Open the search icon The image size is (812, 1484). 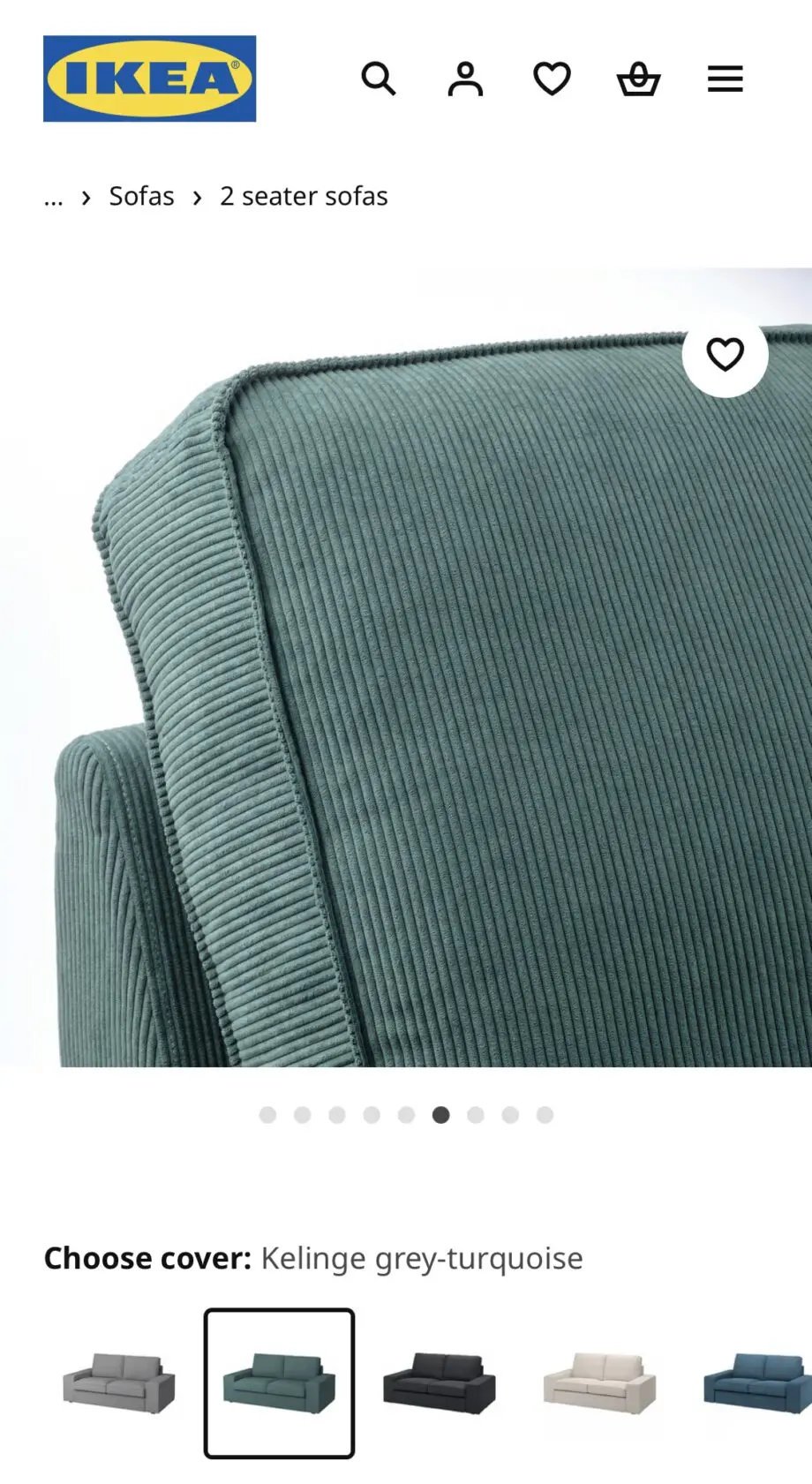378,79
